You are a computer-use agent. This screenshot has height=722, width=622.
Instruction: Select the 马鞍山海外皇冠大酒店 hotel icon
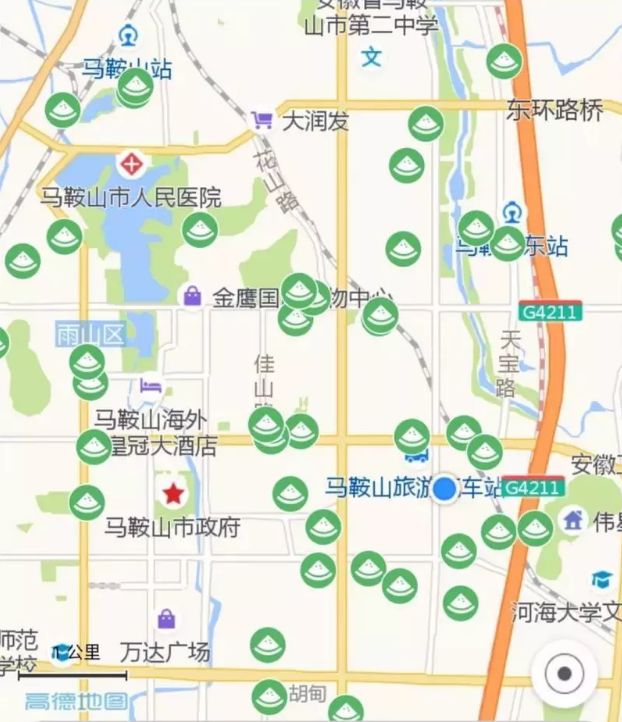pyautogui.click(x=151, y=387)
